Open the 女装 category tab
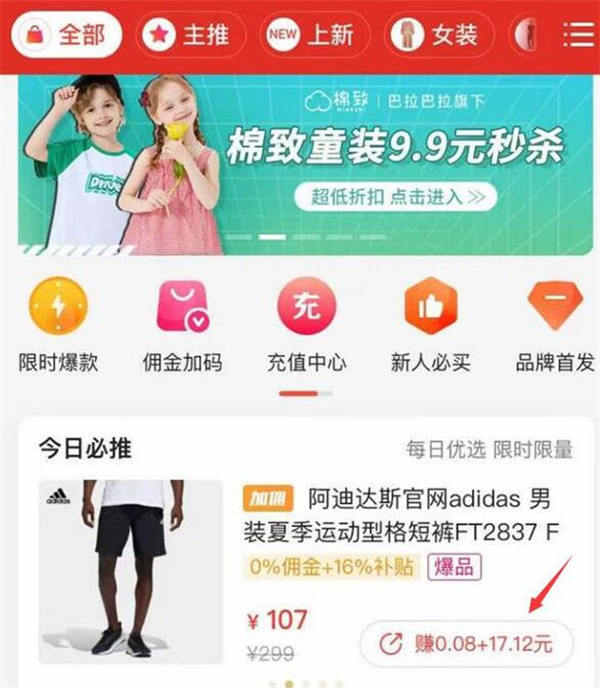The width and height of the screenshot is (600, 688). pos(434,35)
